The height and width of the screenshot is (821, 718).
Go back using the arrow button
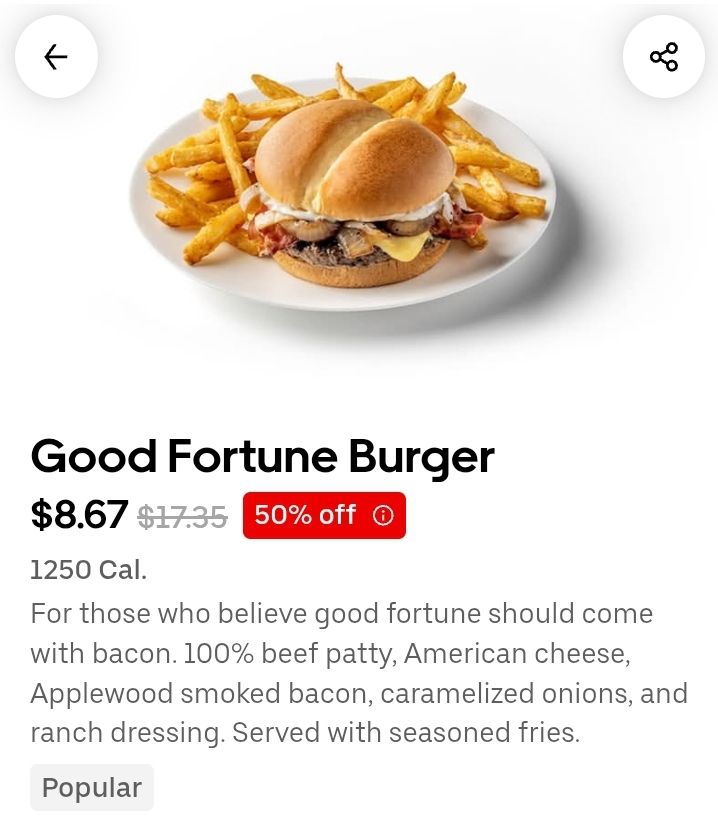(x=56, y=57)
